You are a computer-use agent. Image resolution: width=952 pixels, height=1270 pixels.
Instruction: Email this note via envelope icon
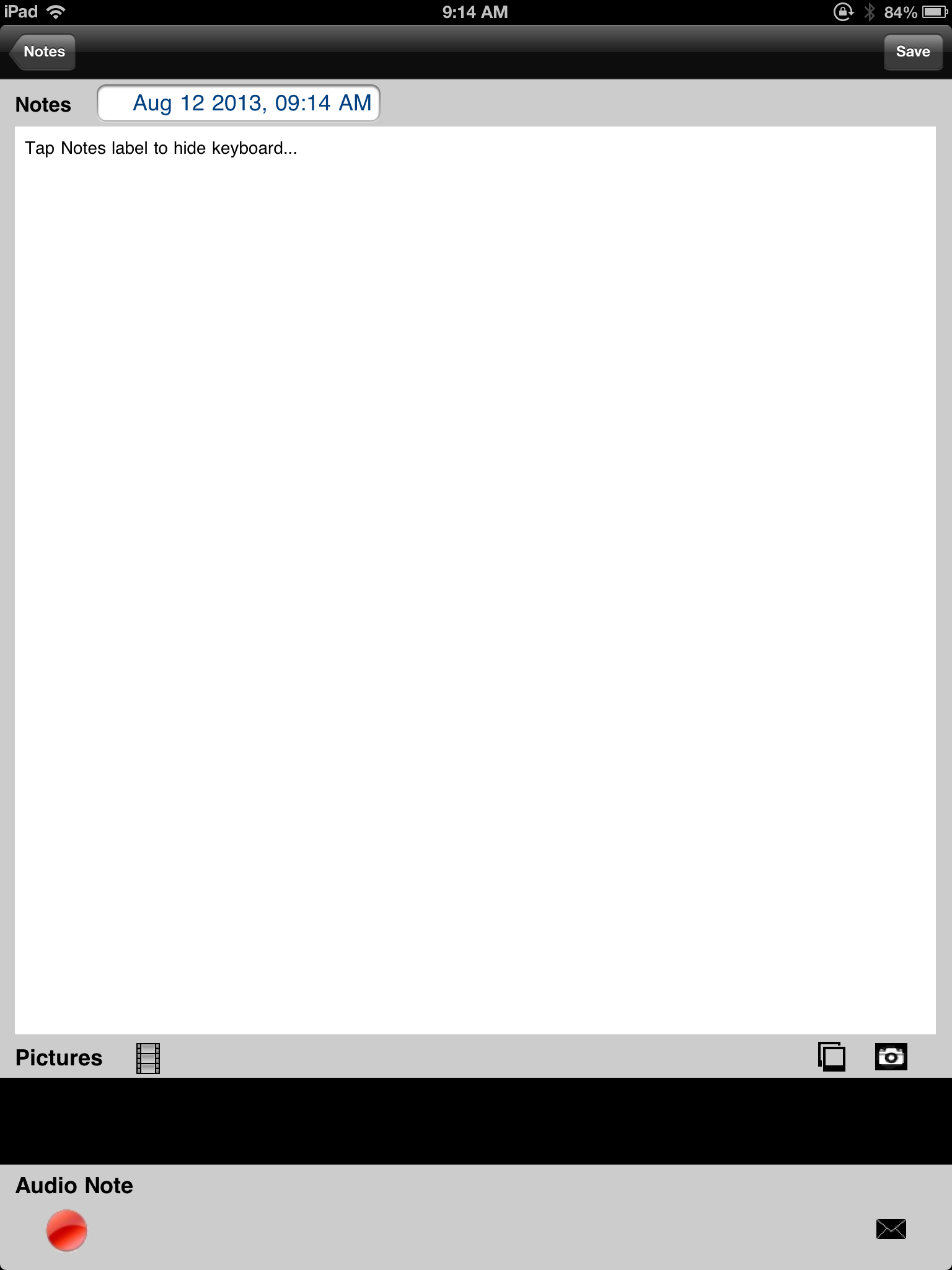(x=891, y=1228)
